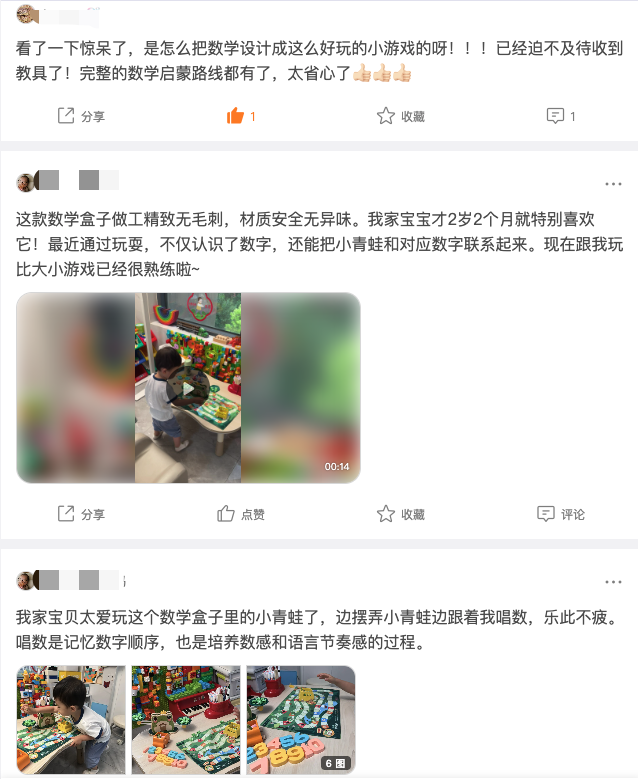Share the first review about 数学启蒙路线
The height and width of the screenshot is (779, 638).
[81, 116]
